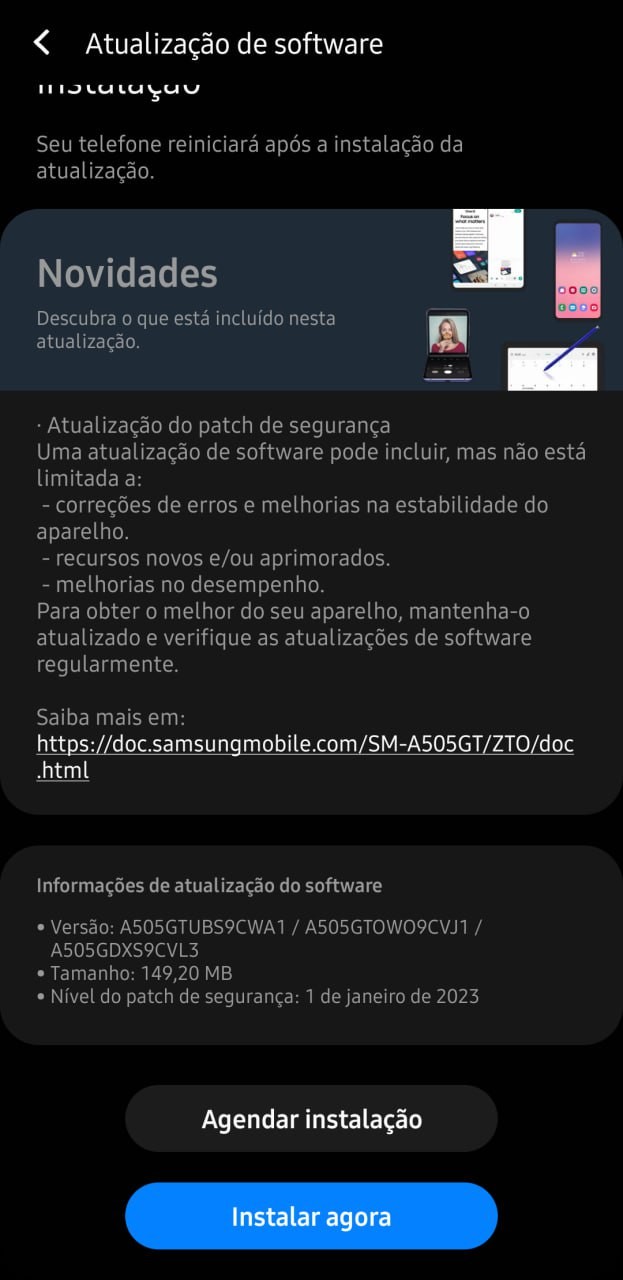
Task: Start update with Instalar agora
Action: (x=311, y=1216)
